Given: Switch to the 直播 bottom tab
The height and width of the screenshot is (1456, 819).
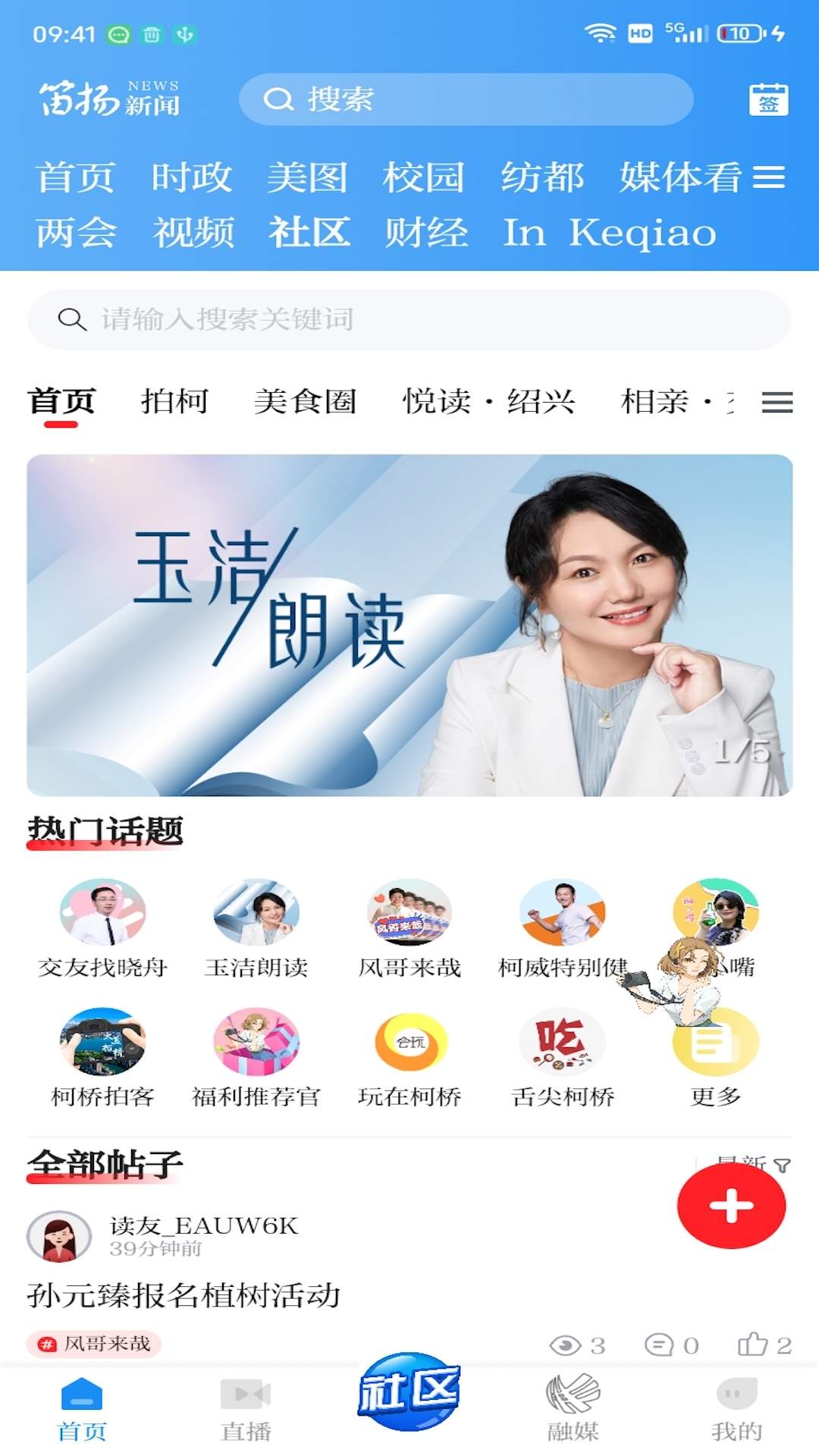Looking at the screenshot, I should tap(246, 1408).
